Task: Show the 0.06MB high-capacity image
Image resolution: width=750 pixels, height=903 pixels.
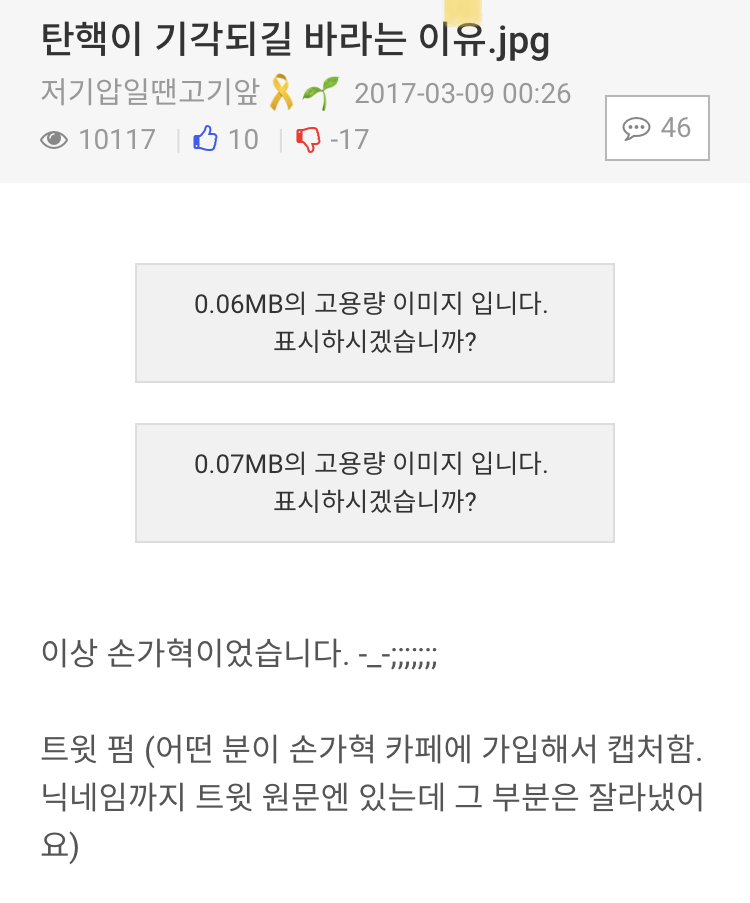Action: [x=374, y=323]
